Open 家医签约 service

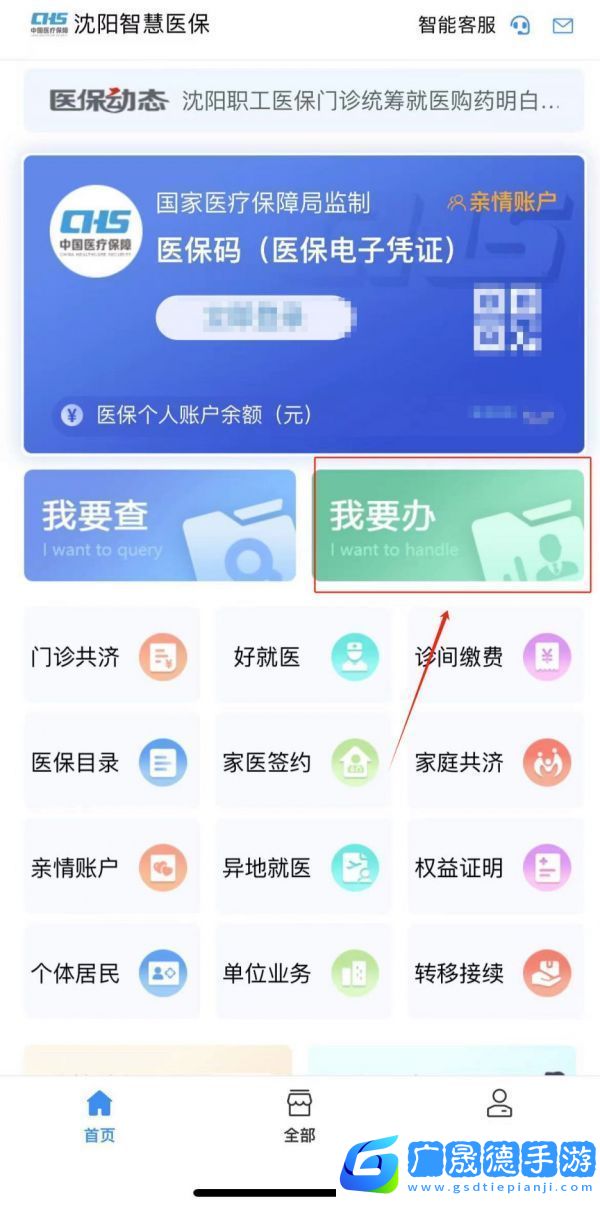coord(303,762)
